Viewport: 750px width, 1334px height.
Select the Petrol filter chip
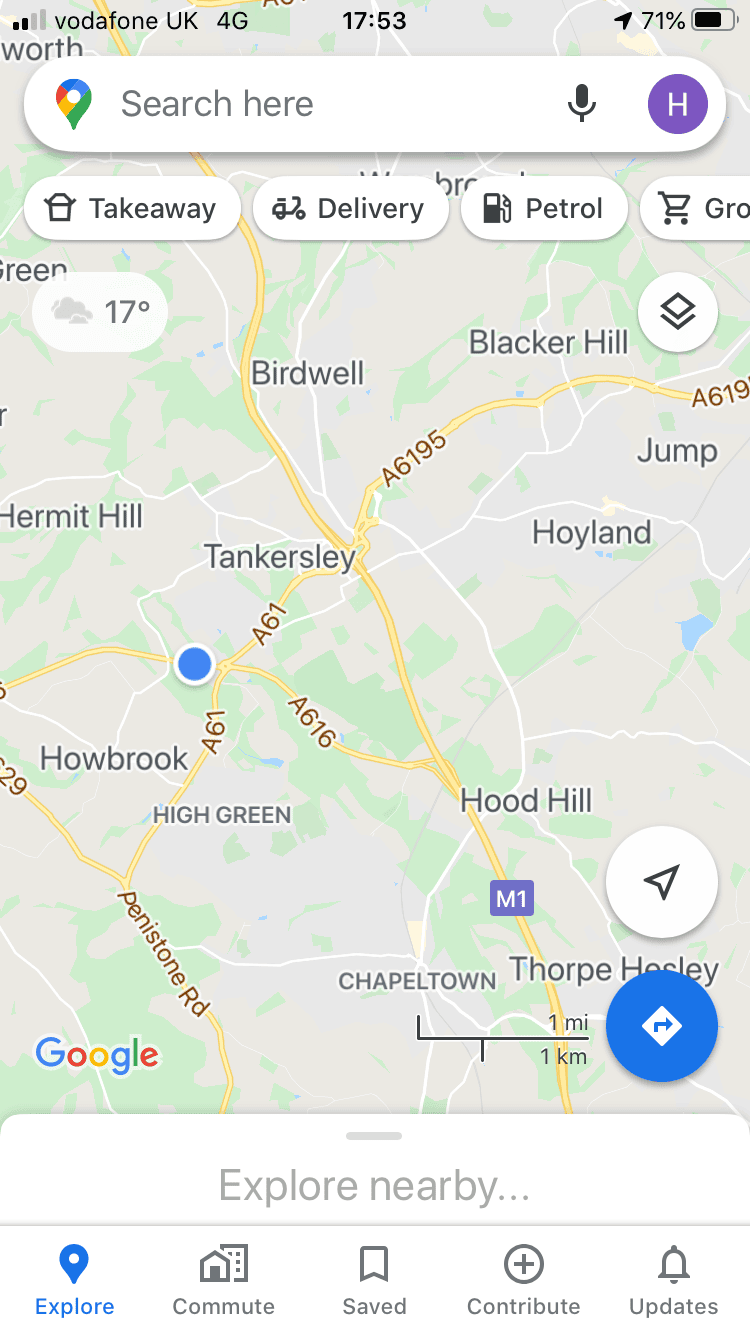pos(544,208)
